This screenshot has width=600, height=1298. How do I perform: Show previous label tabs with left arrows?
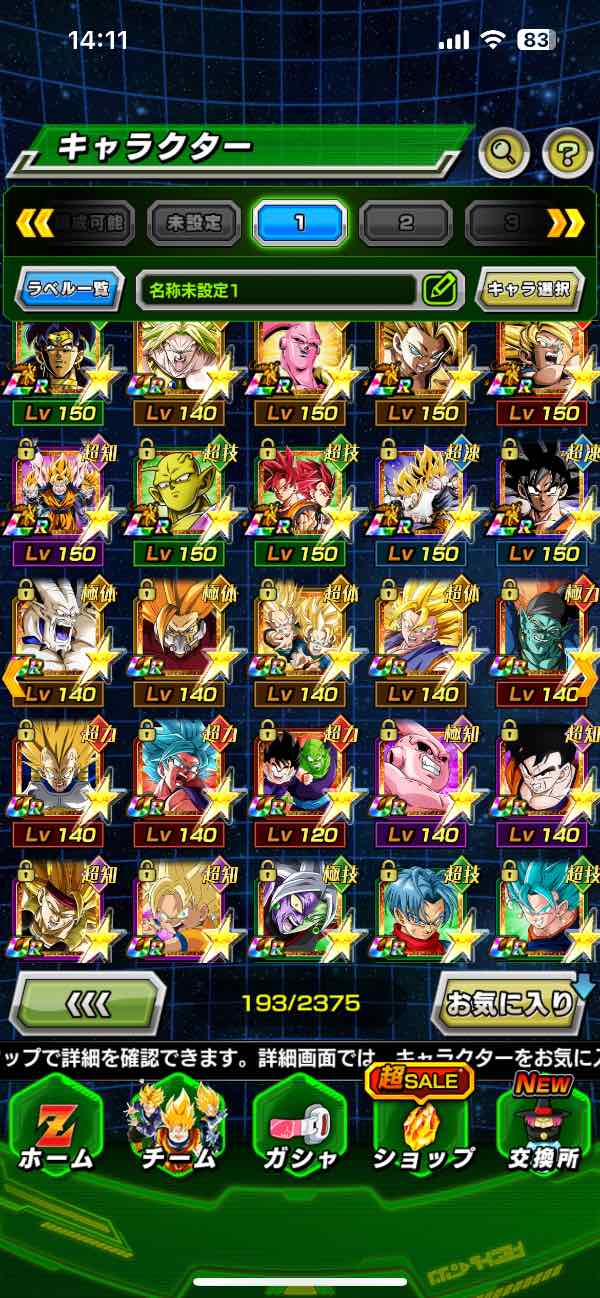tap(35, 223)
